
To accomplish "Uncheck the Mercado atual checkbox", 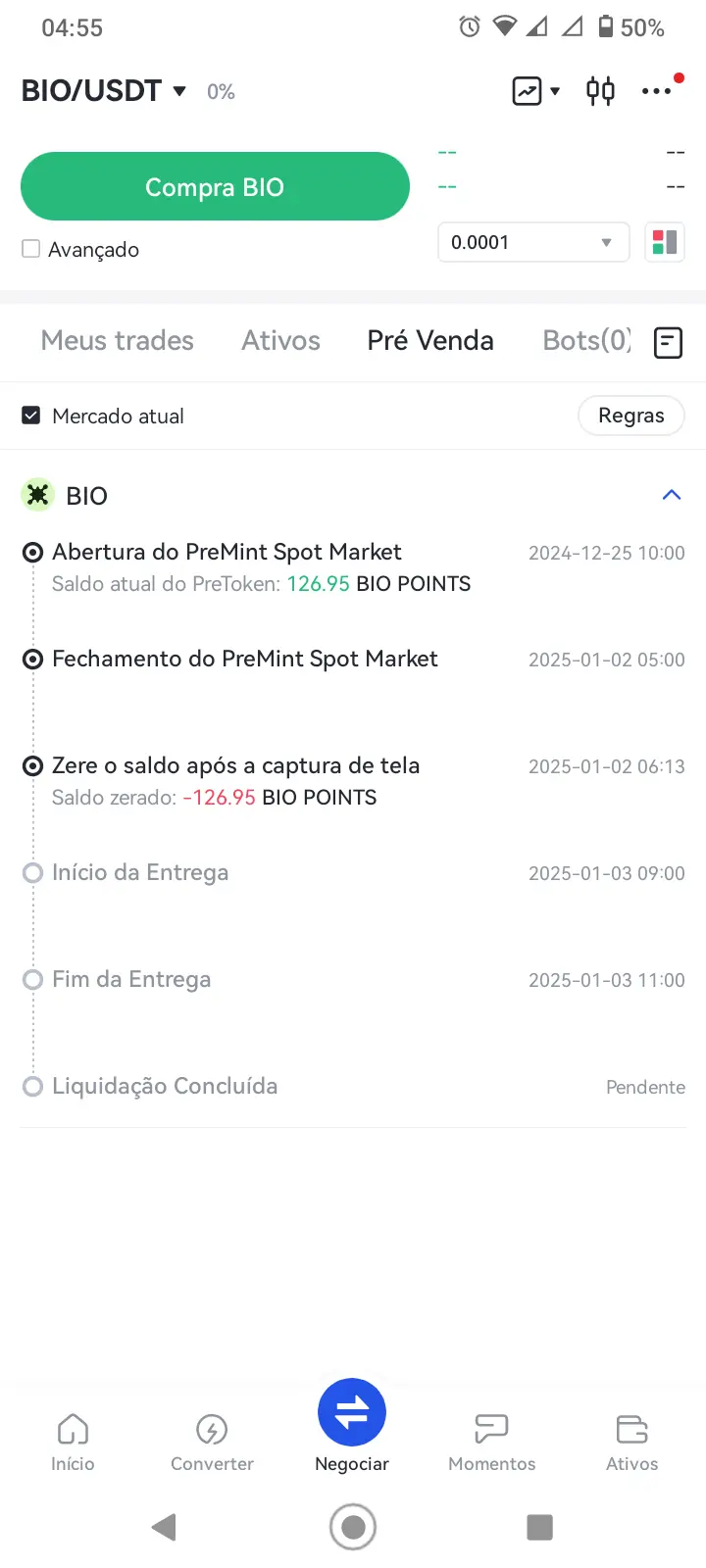I will point(31,416).
